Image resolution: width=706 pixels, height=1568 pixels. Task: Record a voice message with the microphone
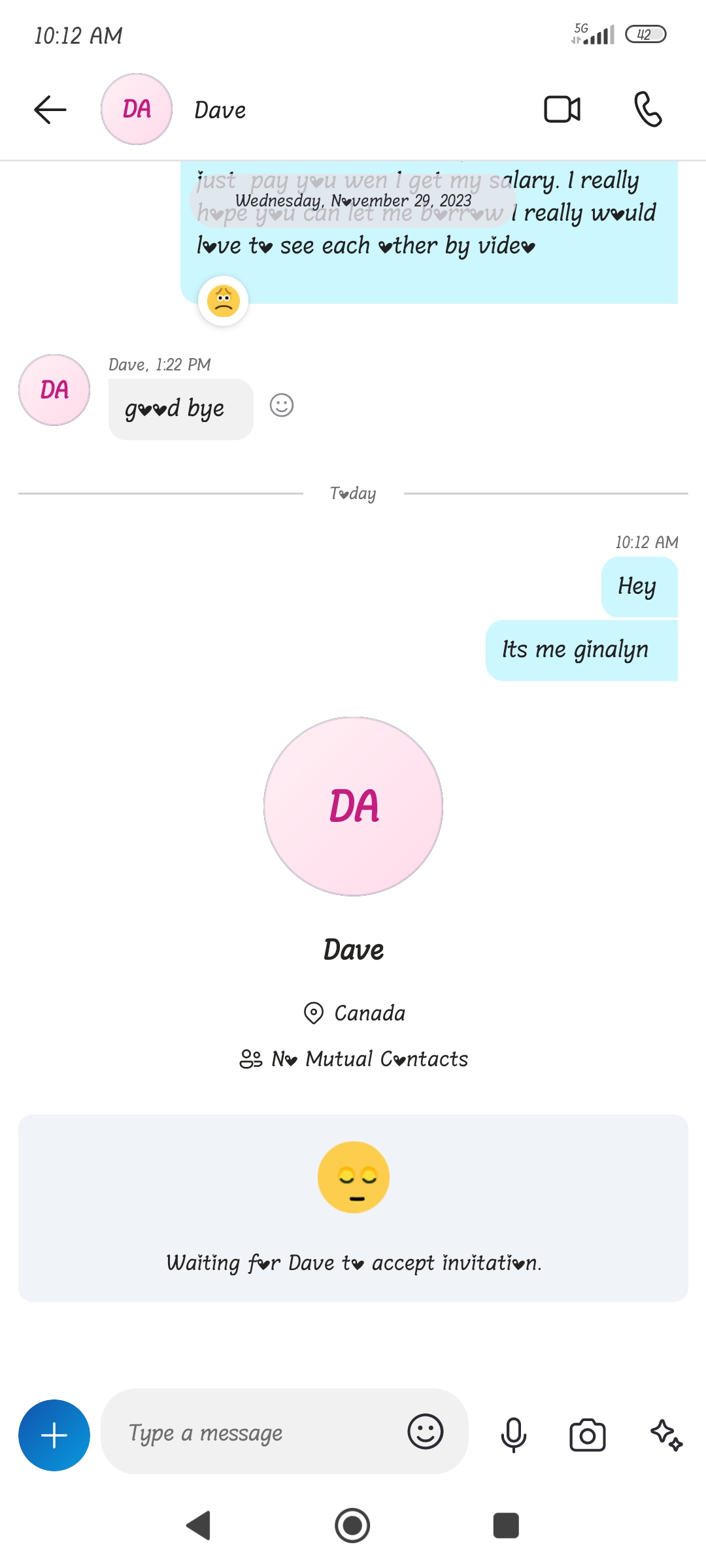tap(514, 1435)
